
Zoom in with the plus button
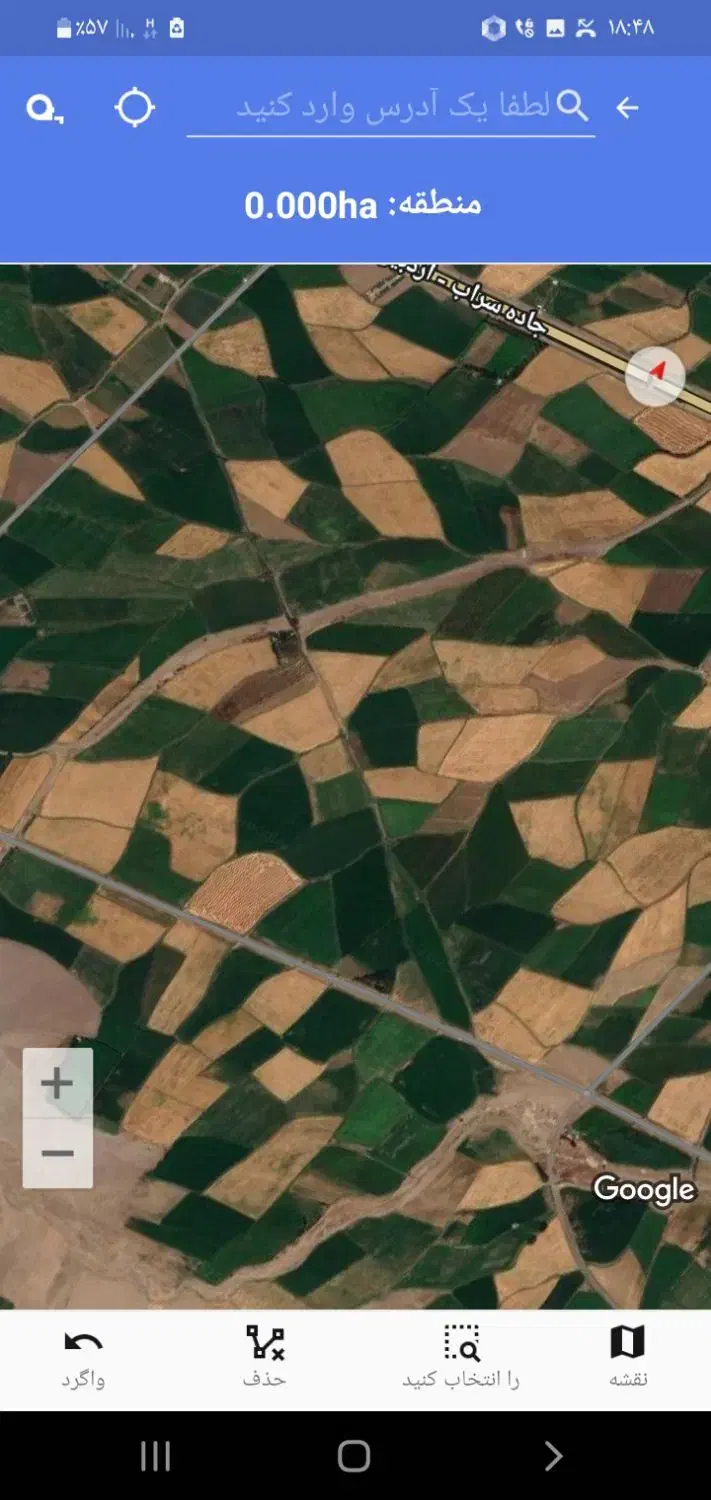point(58,1083)
